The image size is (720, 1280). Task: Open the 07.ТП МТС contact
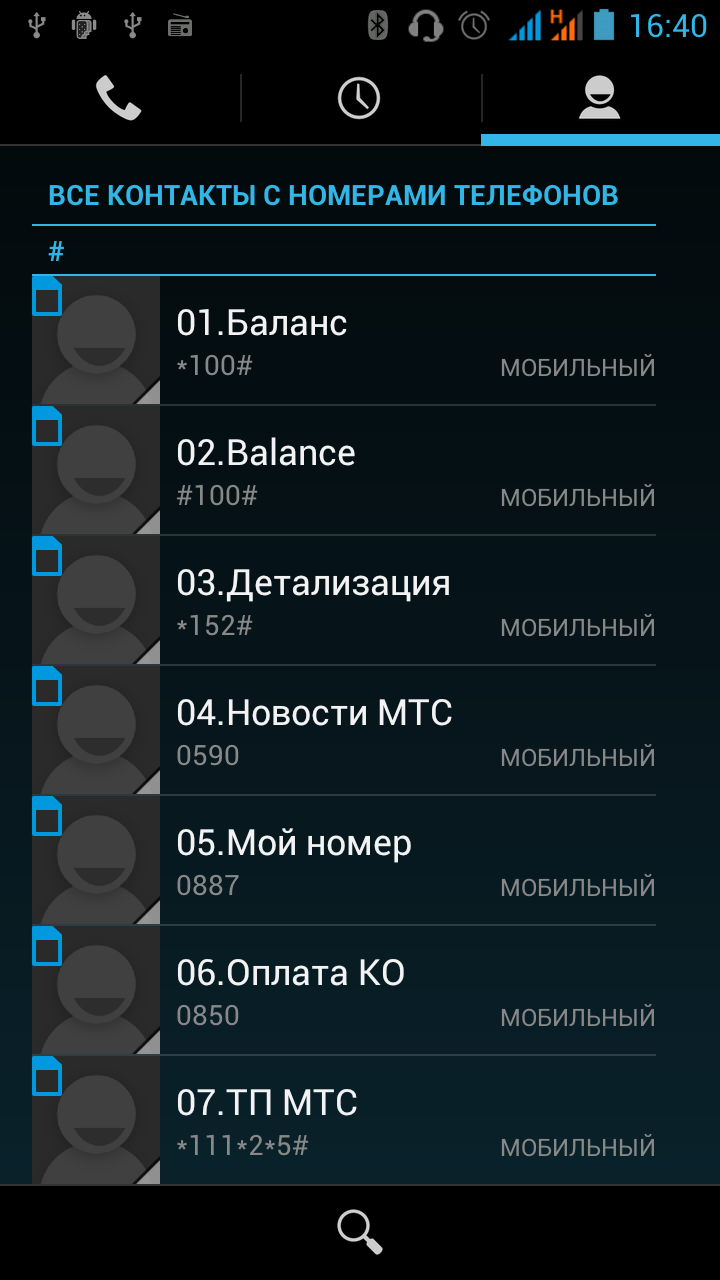(x=407, y=1121)
